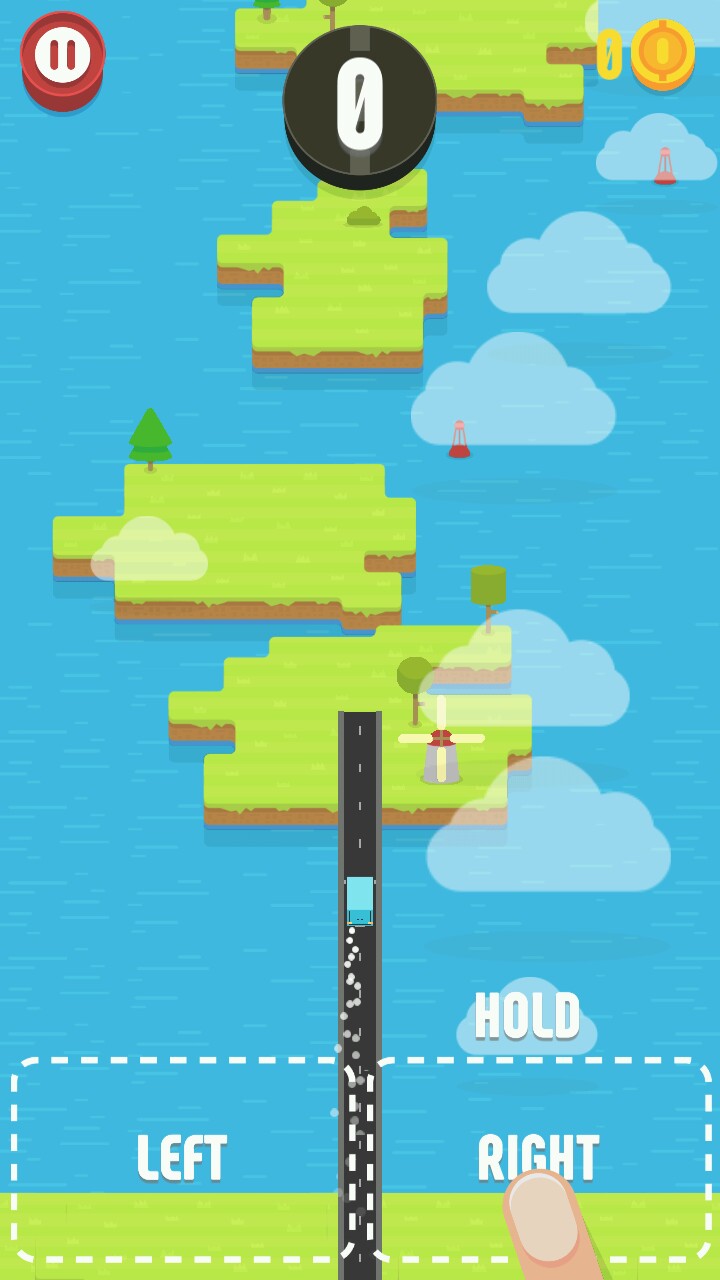
Task: Tap the LEFT steering zone
Action: (181, 1159)
